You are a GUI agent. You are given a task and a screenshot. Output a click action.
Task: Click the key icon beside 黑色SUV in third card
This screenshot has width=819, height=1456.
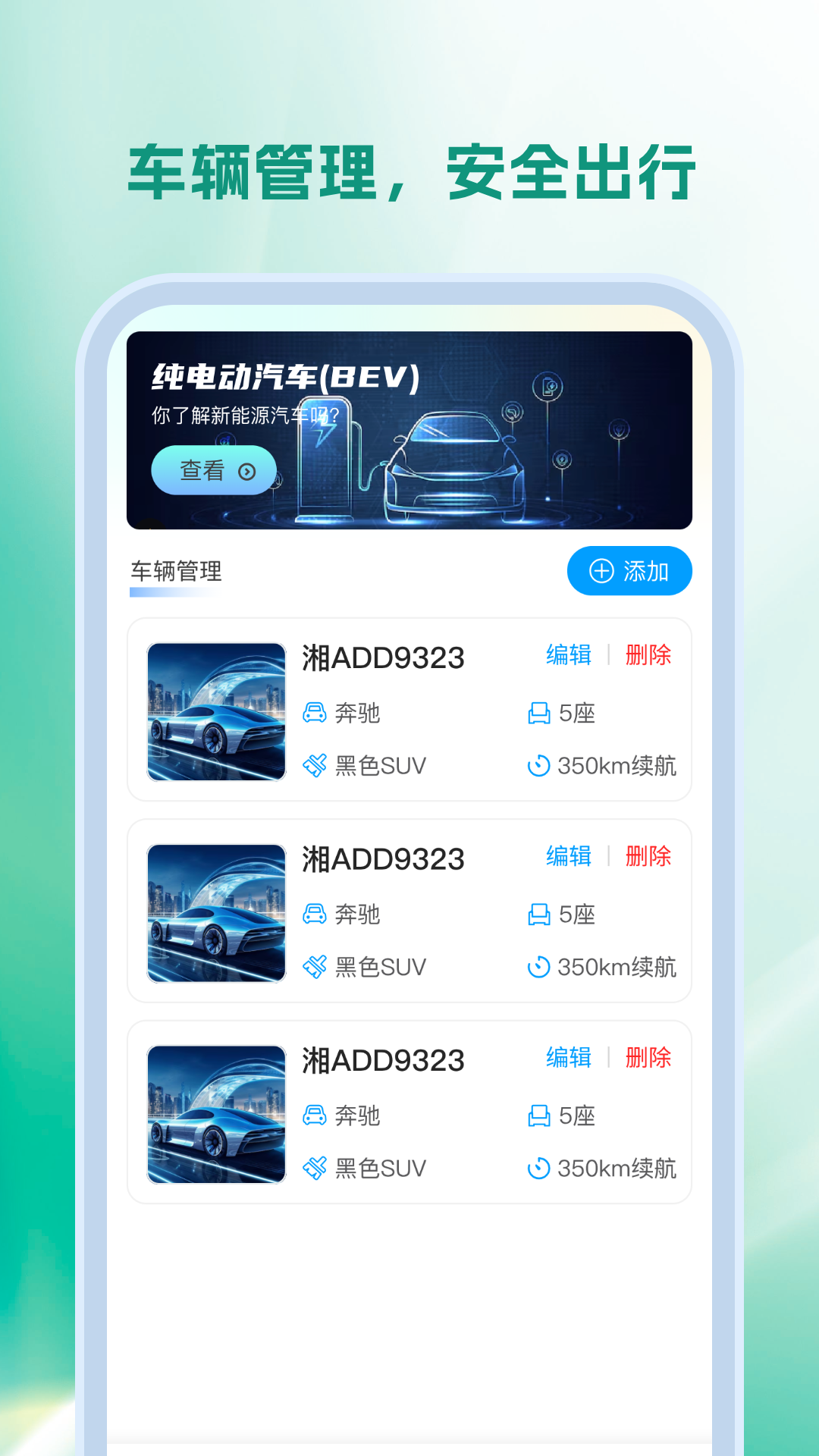(315, 1168)
